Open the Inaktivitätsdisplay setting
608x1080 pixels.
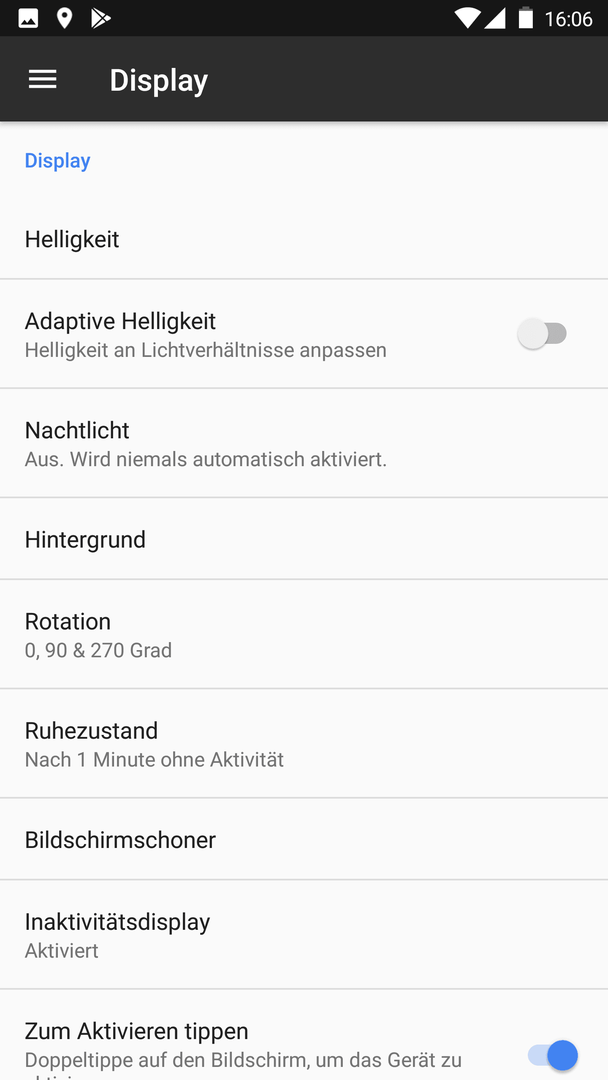(x=304, y=935)
